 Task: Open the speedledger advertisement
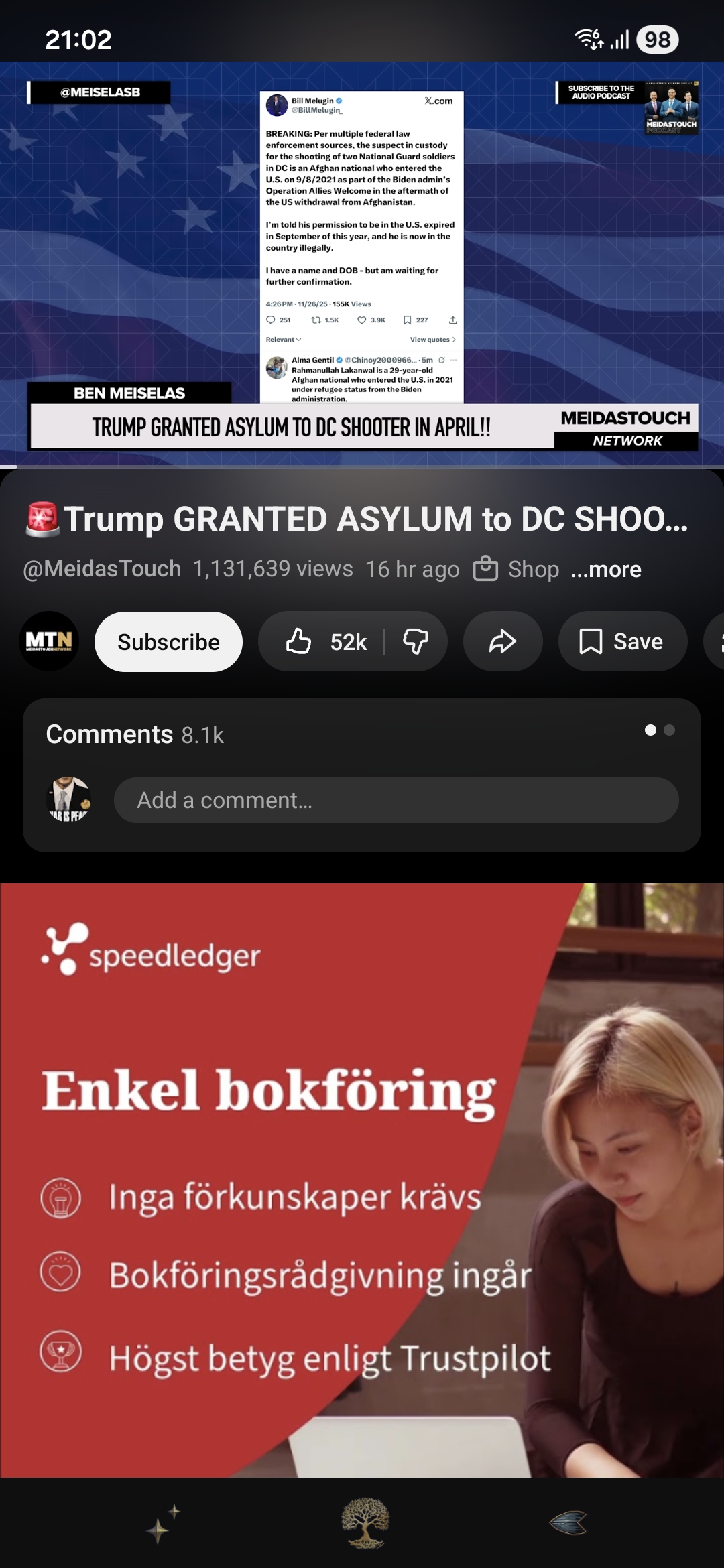pos(362,1179)
